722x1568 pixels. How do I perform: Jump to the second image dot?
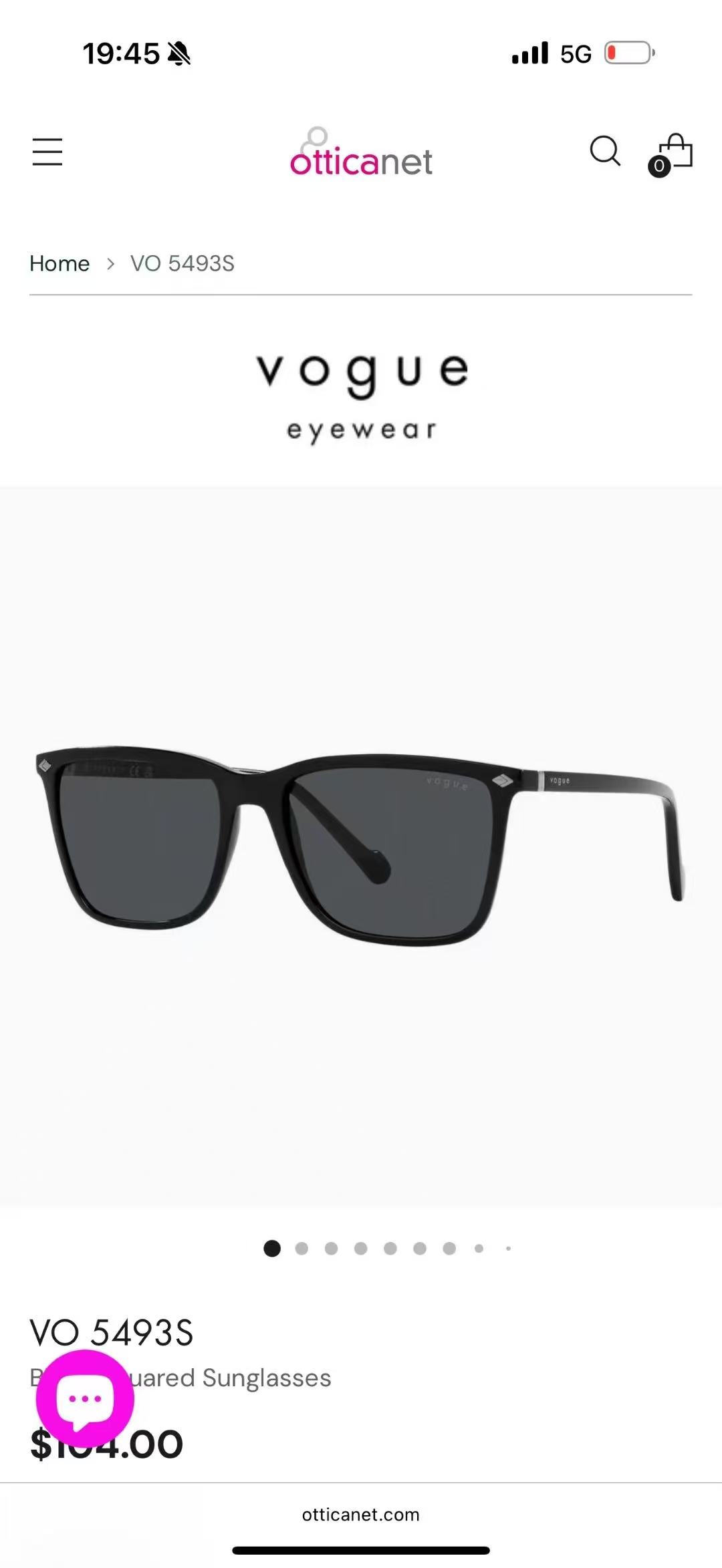[x=302, y=1248]
